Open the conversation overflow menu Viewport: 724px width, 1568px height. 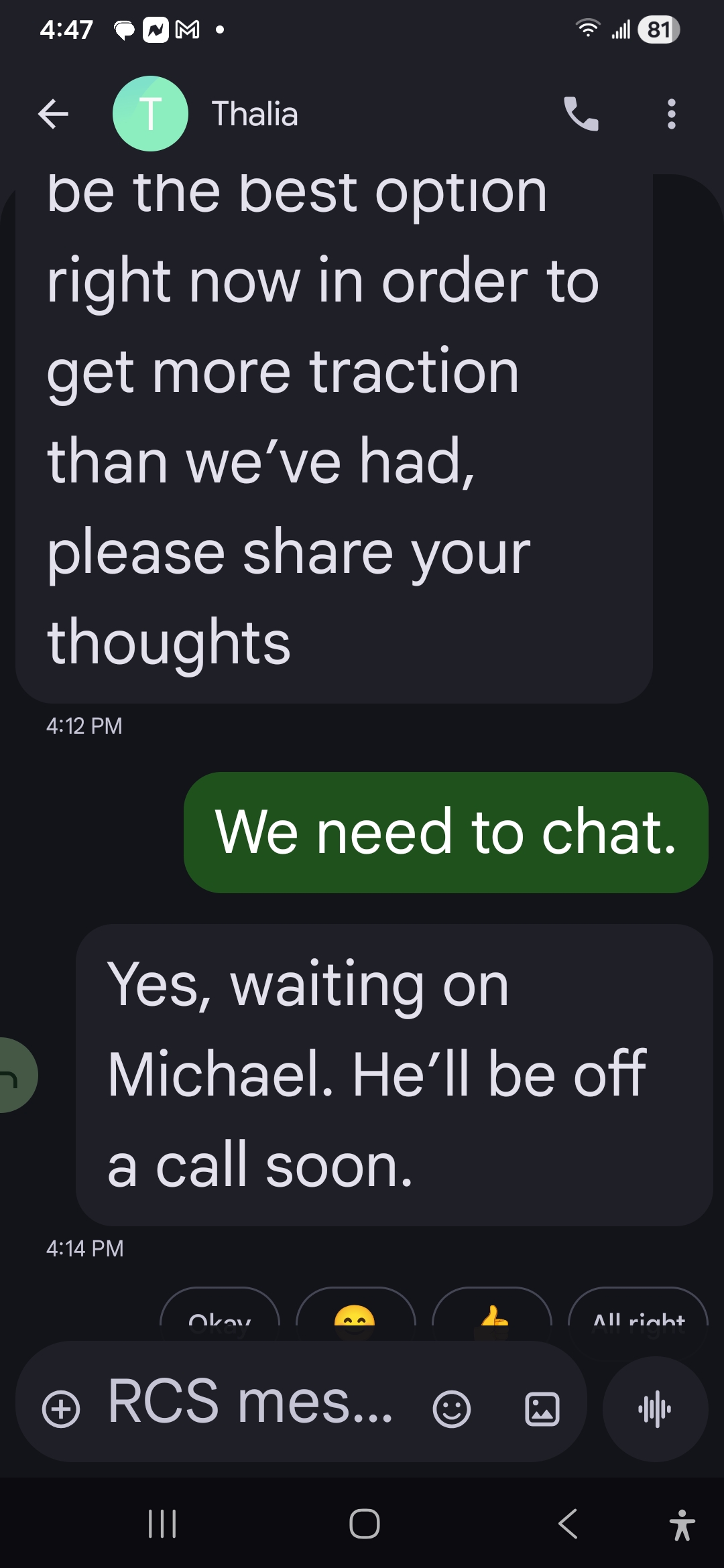[671, 114]
